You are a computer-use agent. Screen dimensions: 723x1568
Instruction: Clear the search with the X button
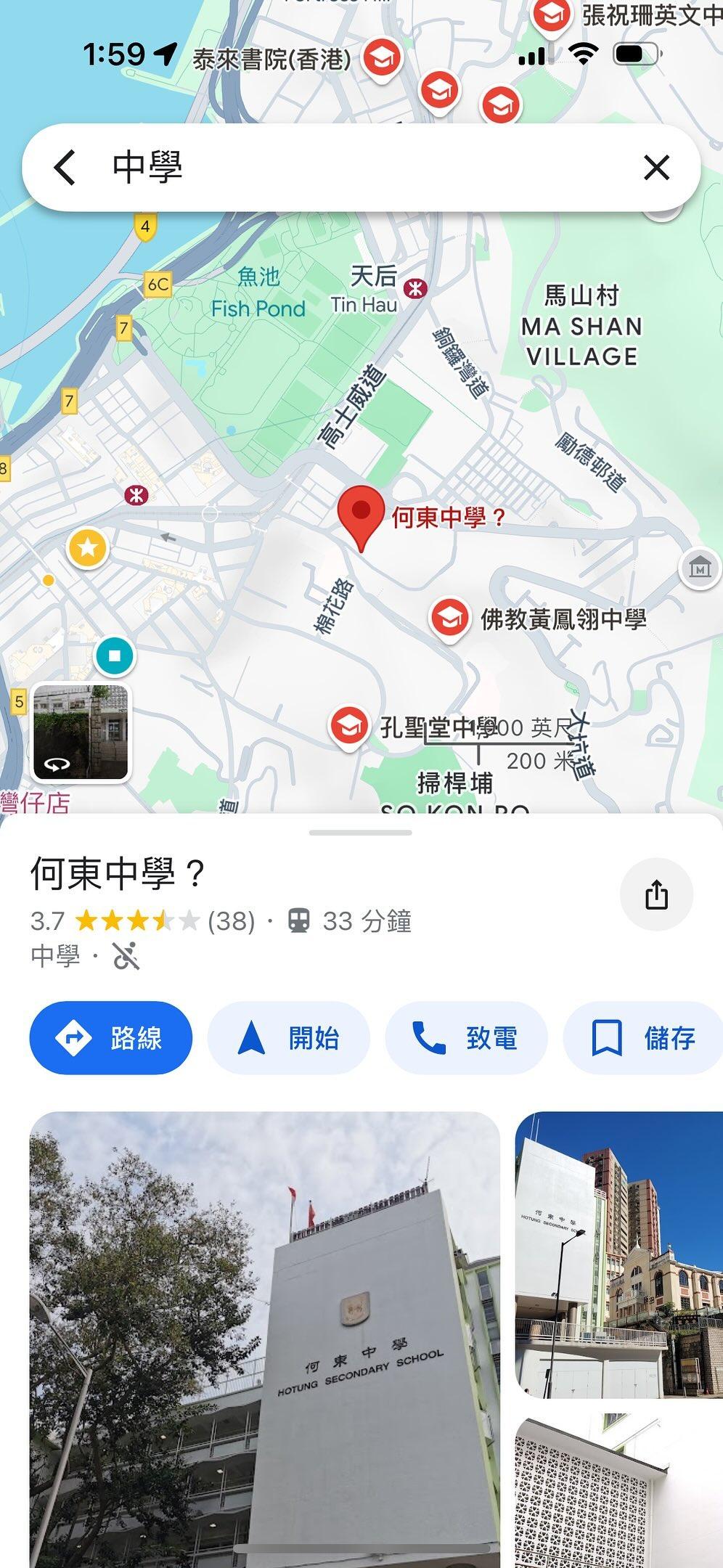[x=655, y=168]
